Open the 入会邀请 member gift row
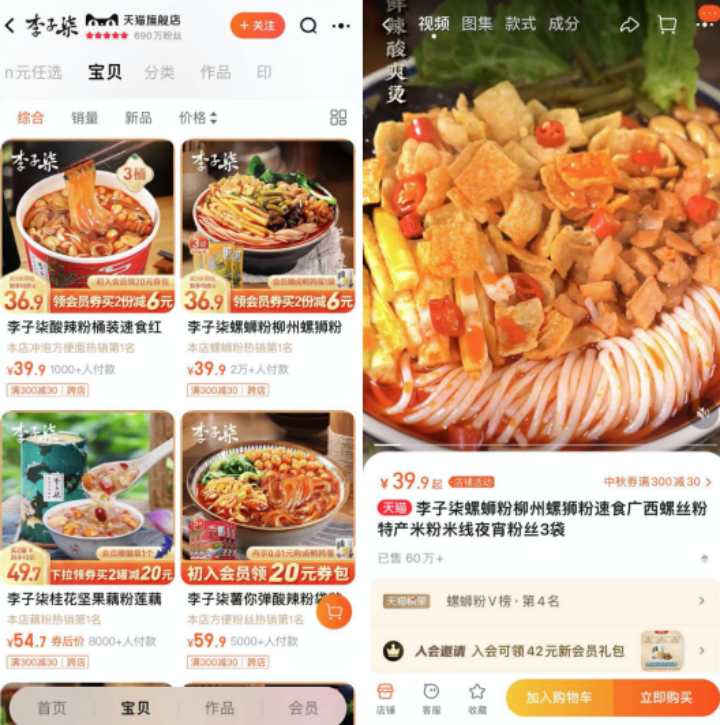This screenshot has height=725, width=720. pyautogui.click(x=545, y=651)
